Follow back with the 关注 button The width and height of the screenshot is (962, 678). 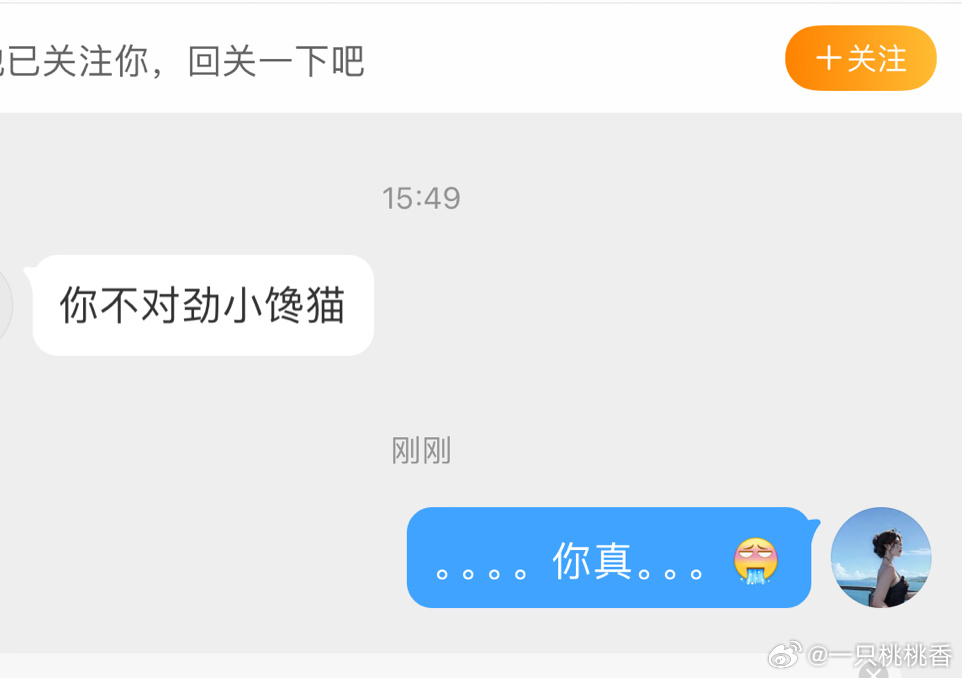coord(860,59)
